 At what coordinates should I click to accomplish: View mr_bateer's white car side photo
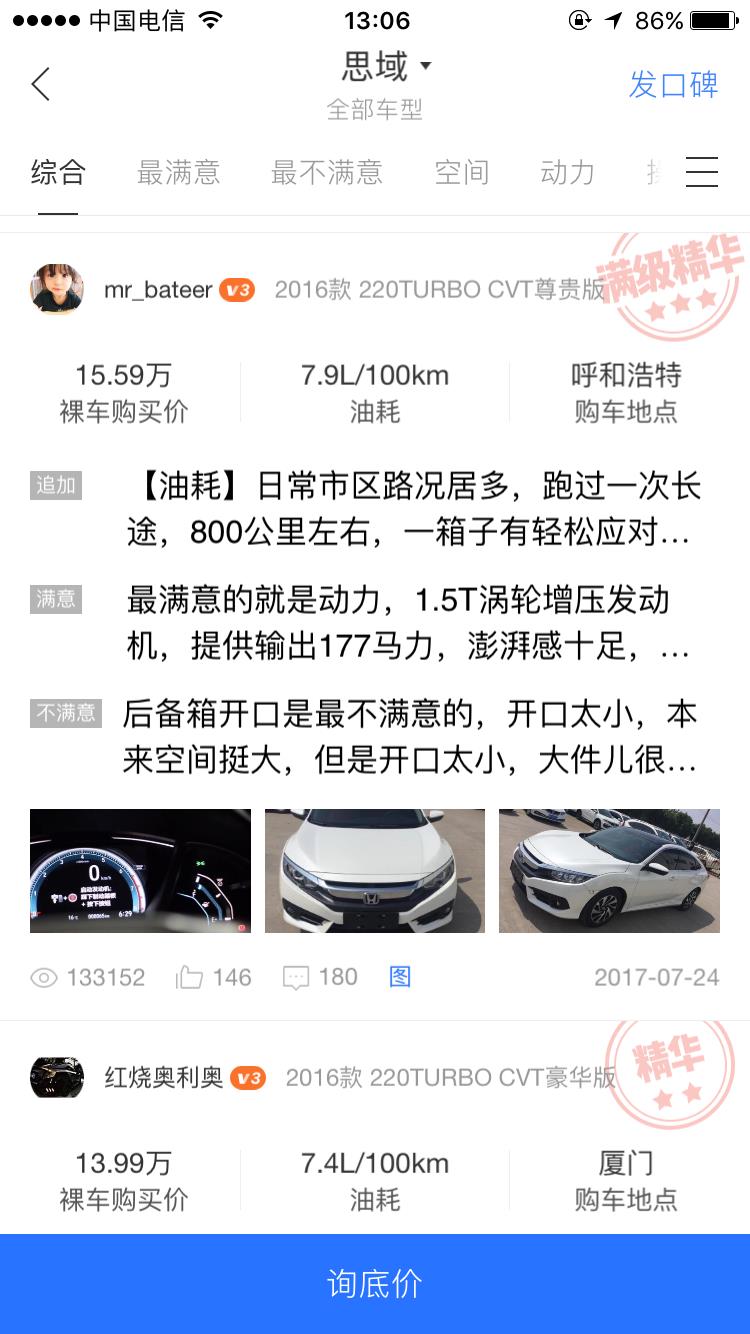(609, 871)
